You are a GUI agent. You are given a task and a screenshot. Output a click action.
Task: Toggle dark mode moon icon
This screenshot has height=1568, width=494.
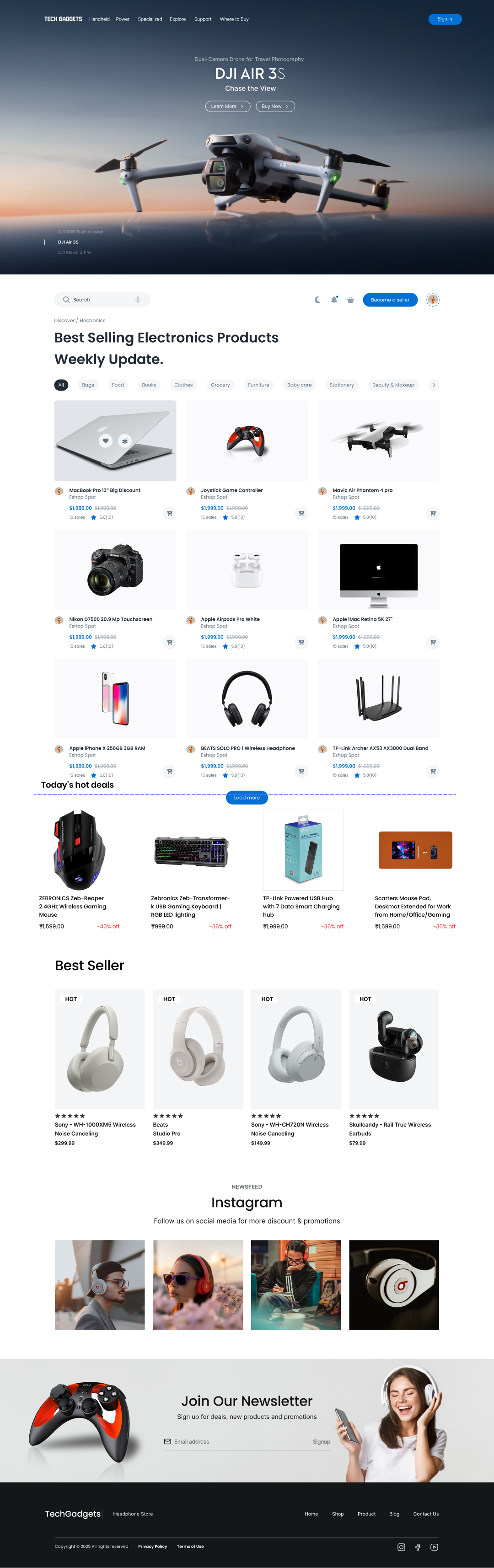[317, 300]
